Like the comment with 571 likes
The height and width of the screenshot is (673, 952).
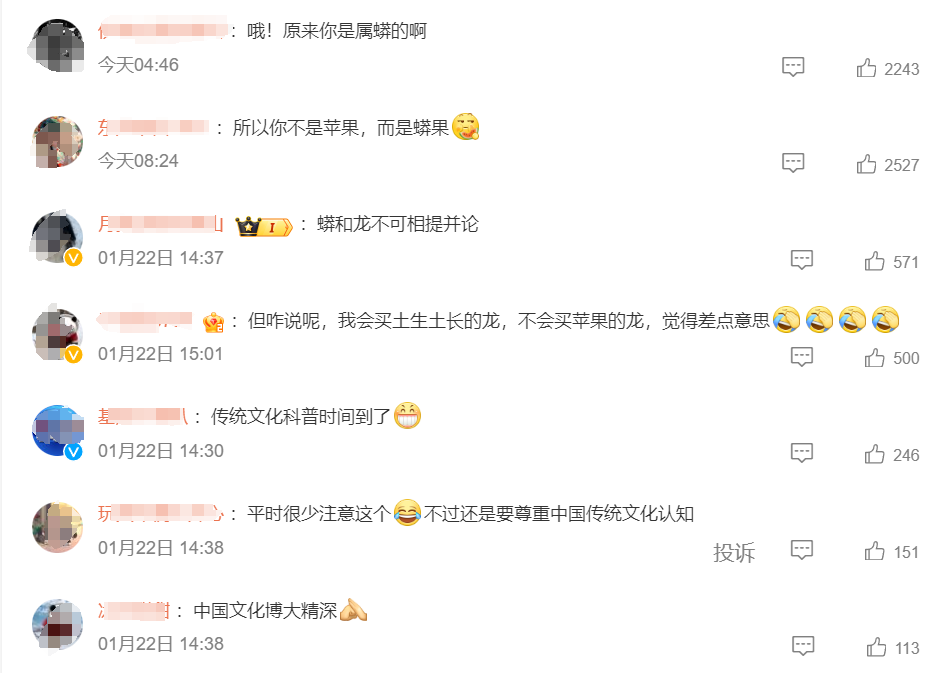(875, 261)
